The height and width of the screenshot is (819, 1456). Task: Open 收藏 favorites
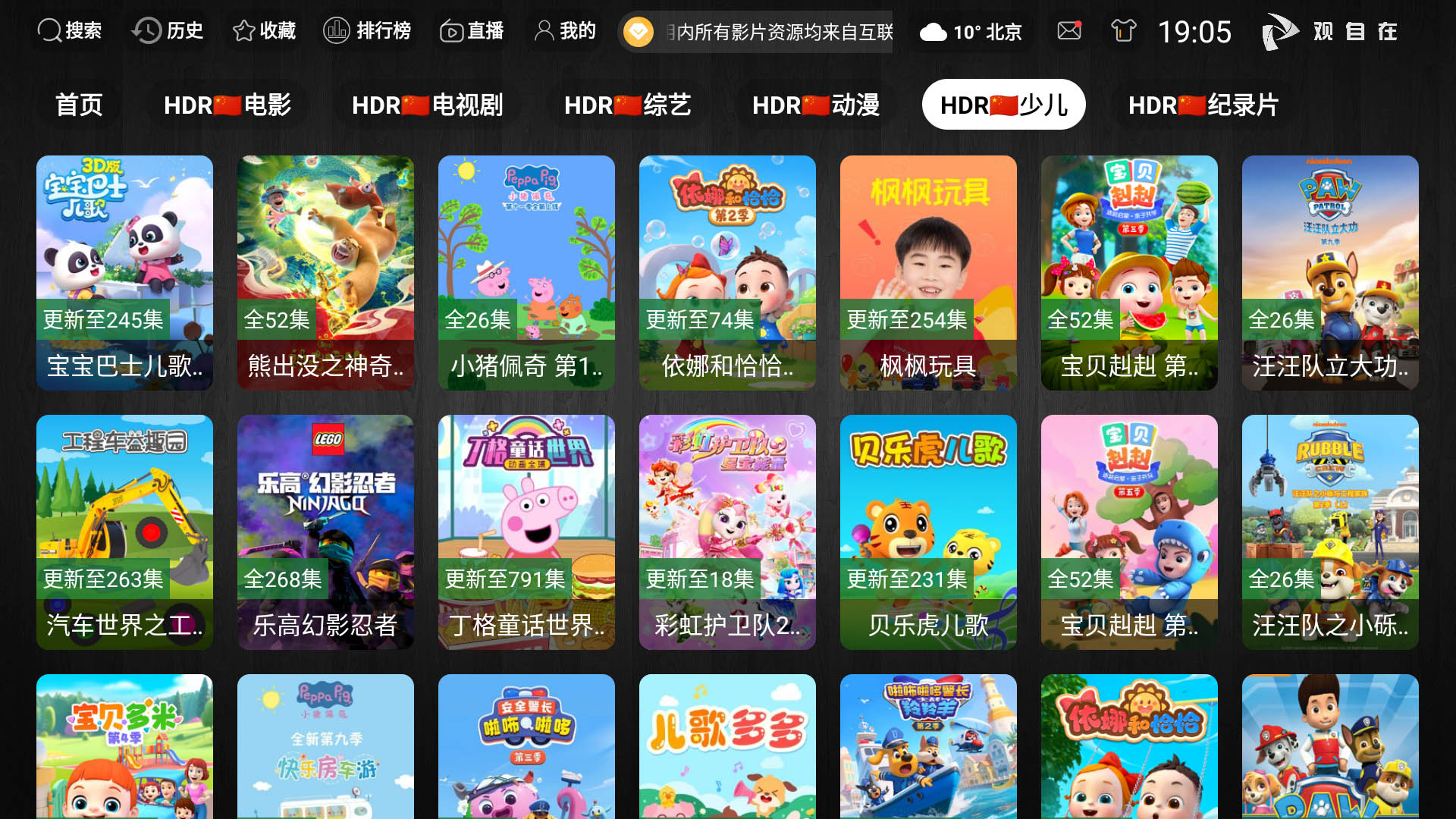pos(264,31)
